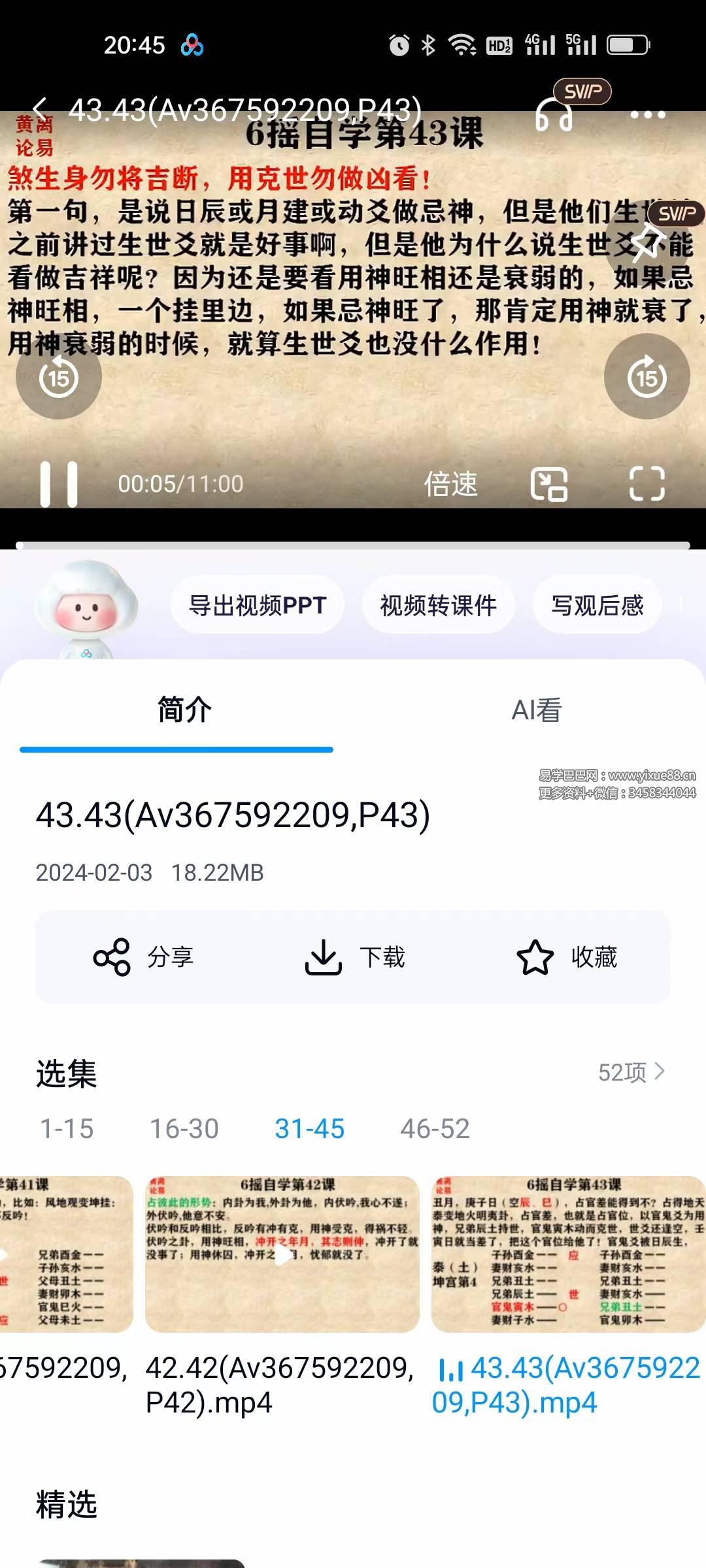Enter picture-in-picture mode
Screen dimensions: 706x1568
[548, 484]
